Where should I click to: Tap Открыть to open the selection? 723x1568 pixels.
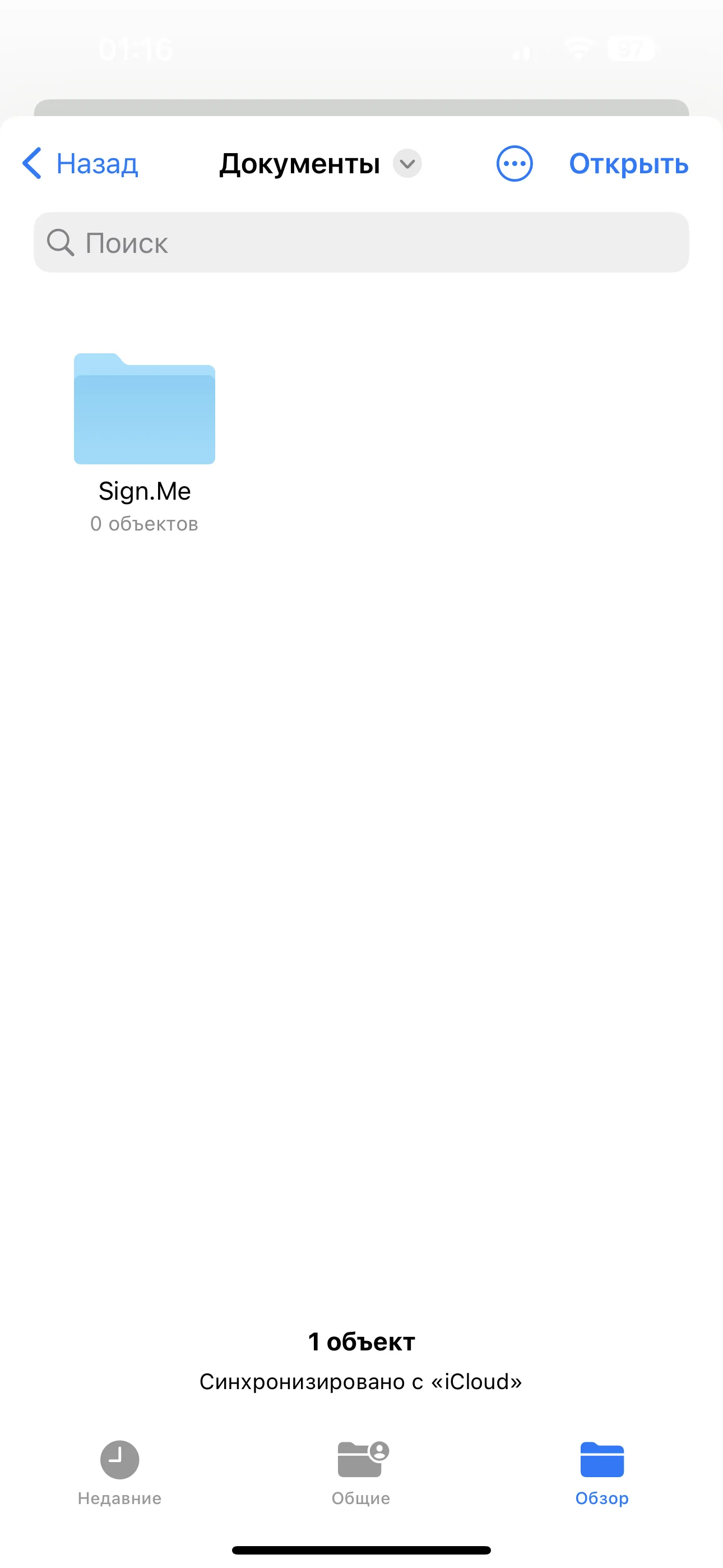click(628, 163)
